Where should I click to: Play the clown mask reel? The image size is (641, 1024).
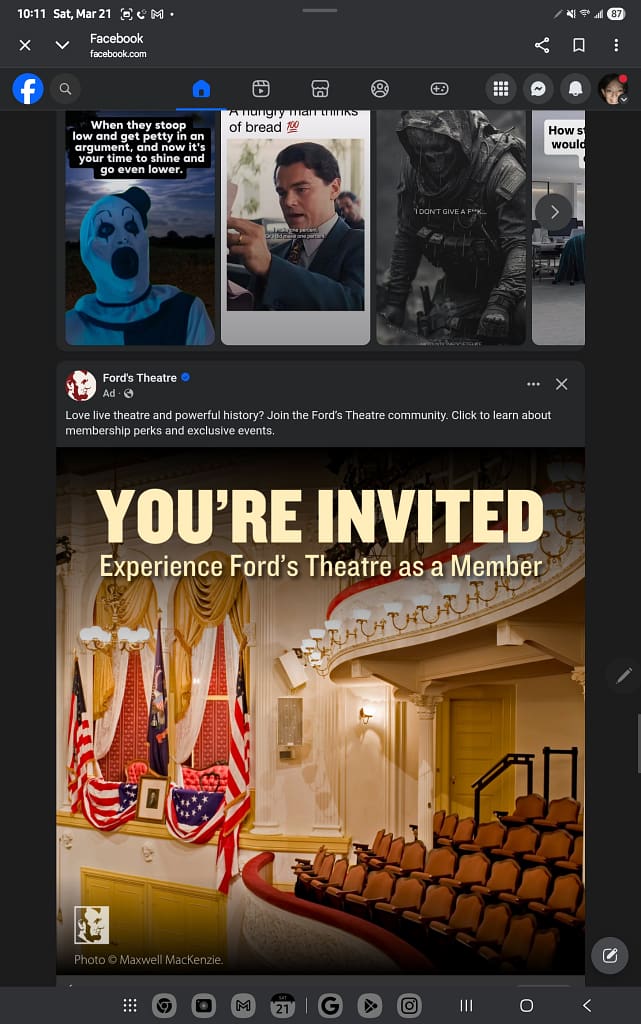(140, 228)
